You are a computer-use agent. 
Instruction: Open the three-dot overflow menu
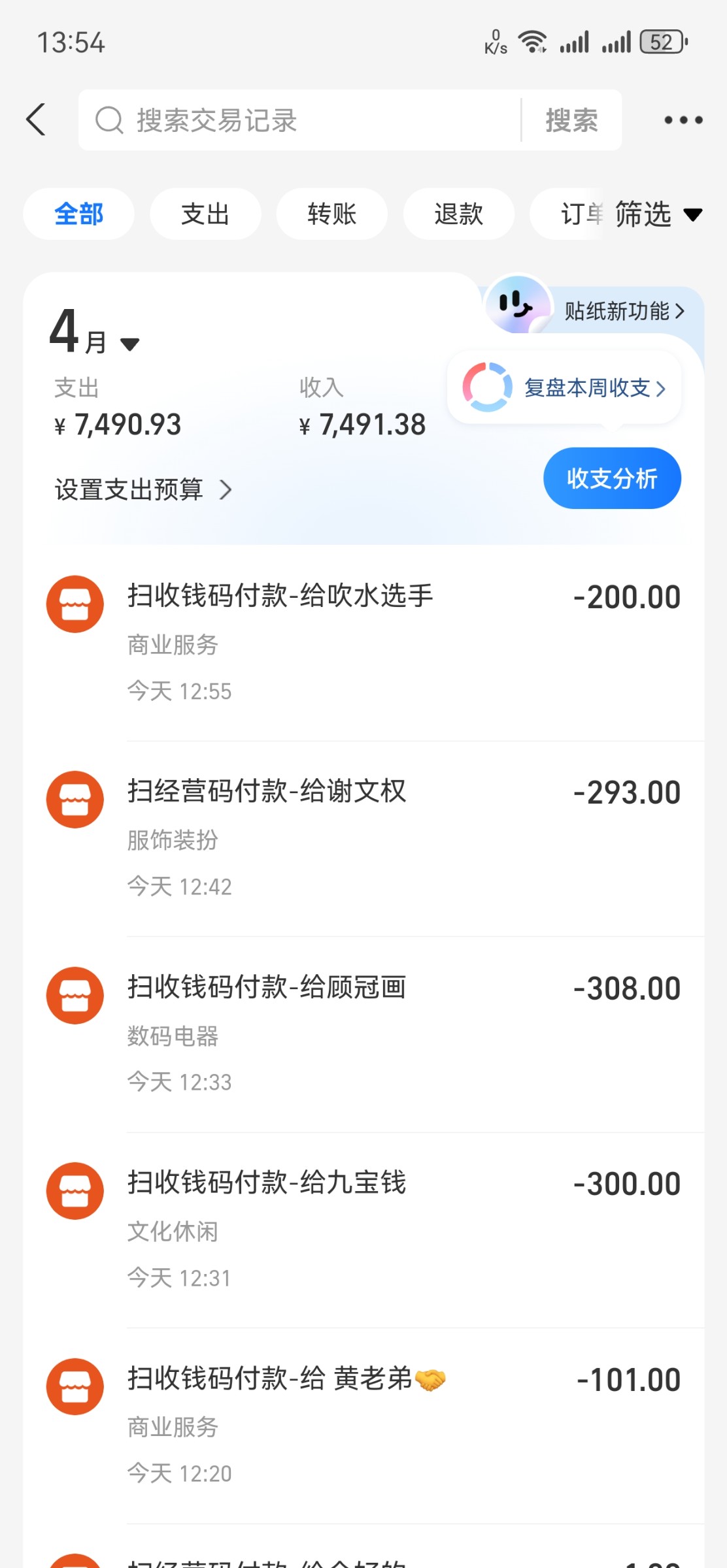[x=683, y=120]
